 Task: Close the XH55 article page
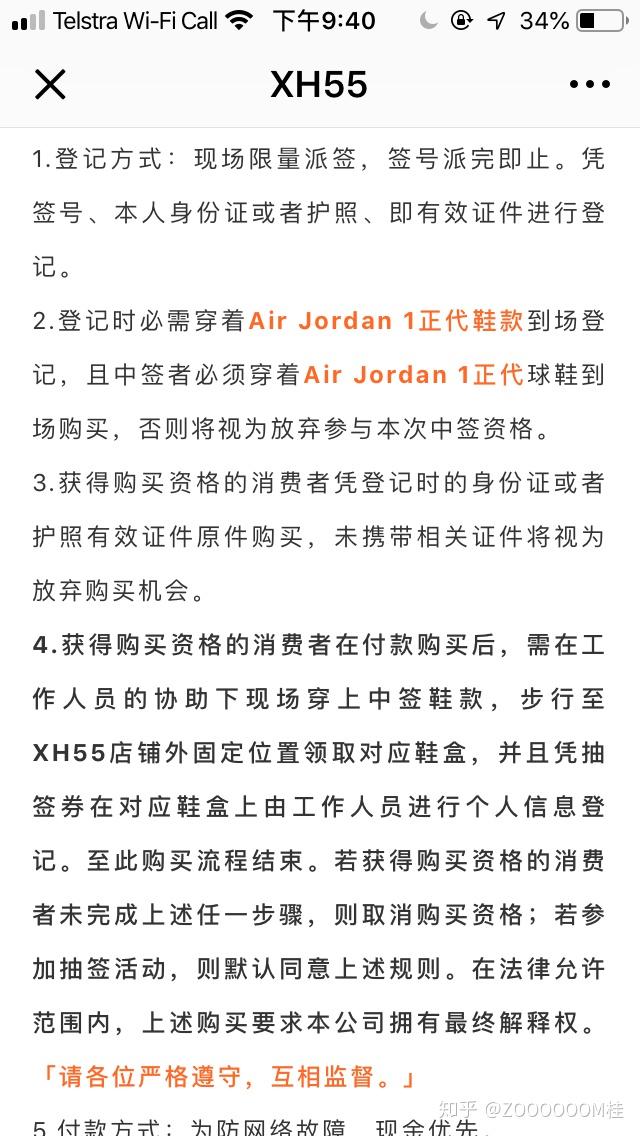click(x=50, y=84)
